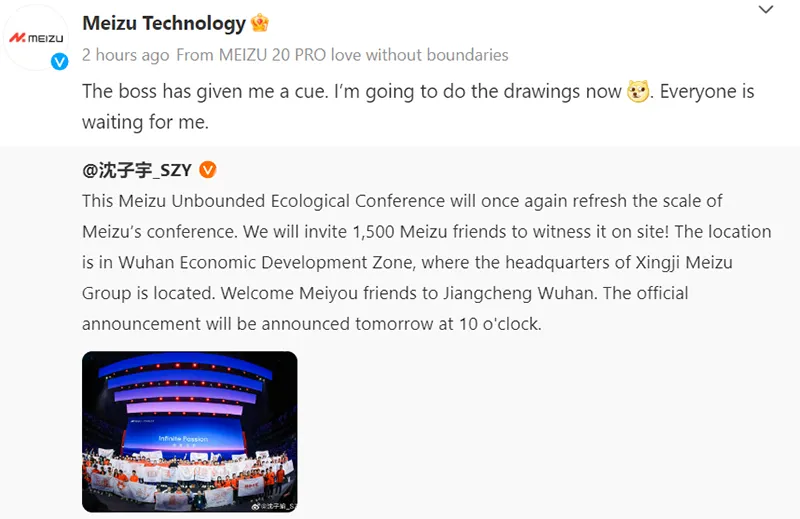Open Meizu Technology's profile avatar
This screenshot has width=800, height=519.
coord(37,37)
